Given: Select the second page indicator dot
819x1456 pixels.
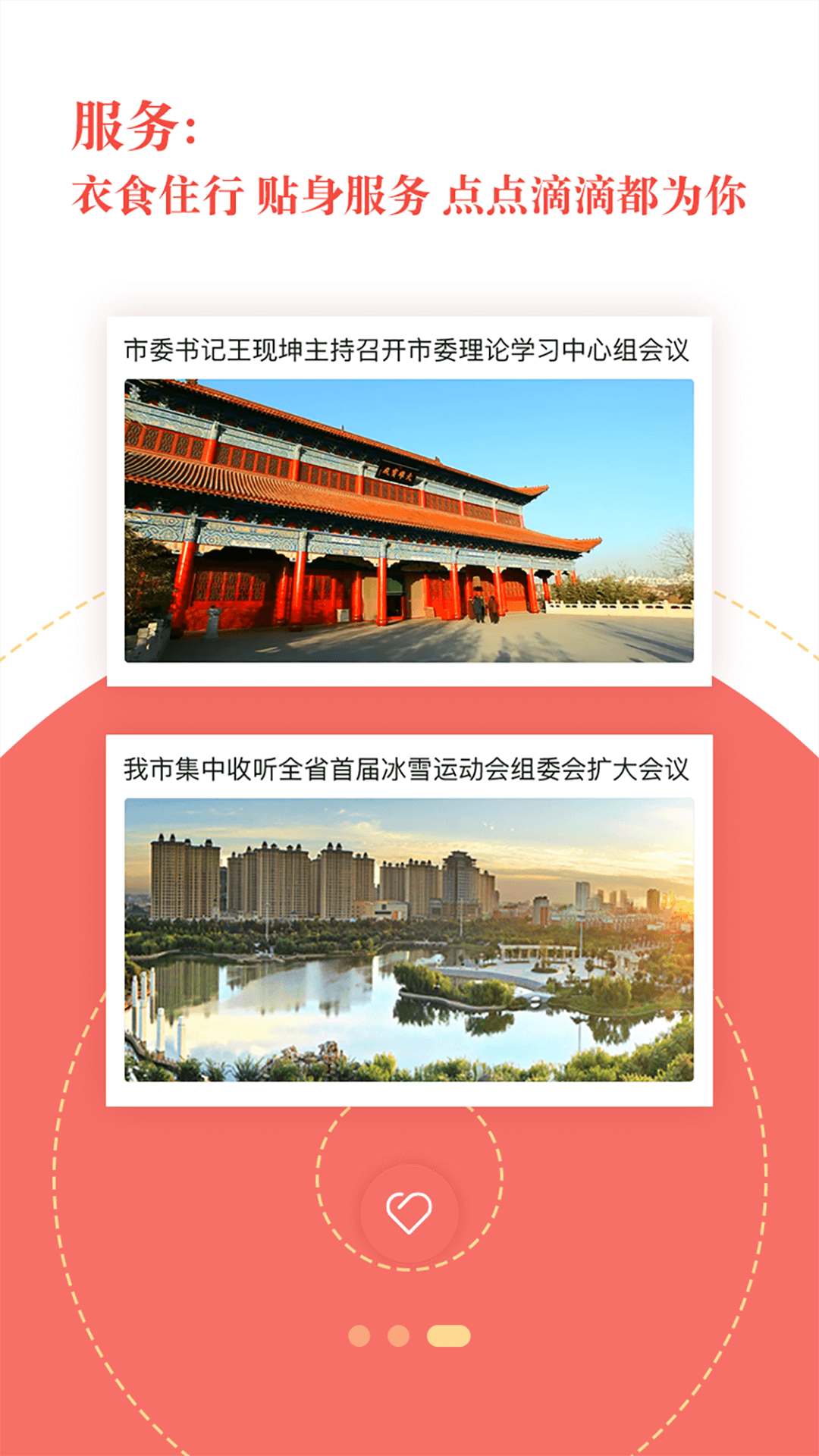Looking at the screenshot, I should point(399,1335).
